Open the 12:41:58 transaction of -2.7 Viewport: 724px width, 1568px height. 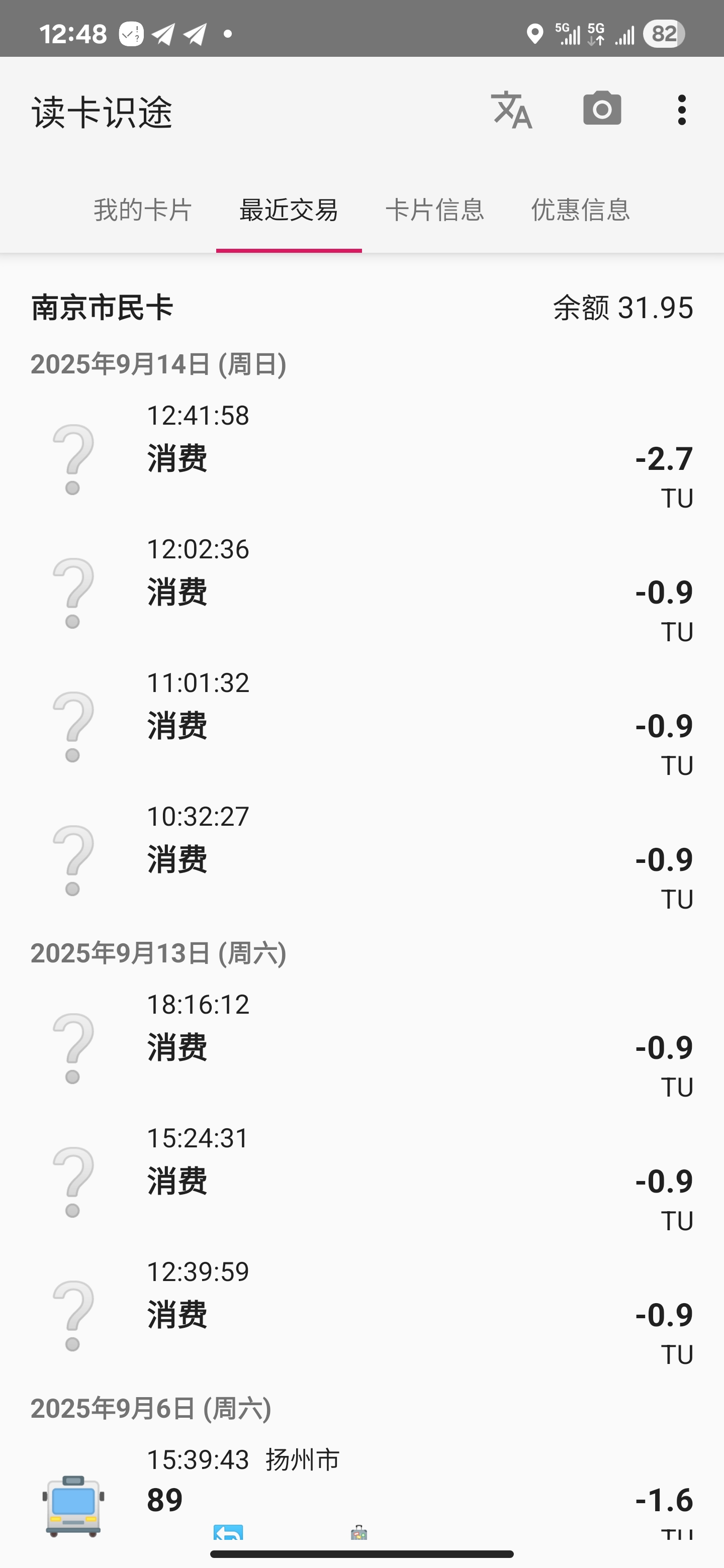point(361,458)
